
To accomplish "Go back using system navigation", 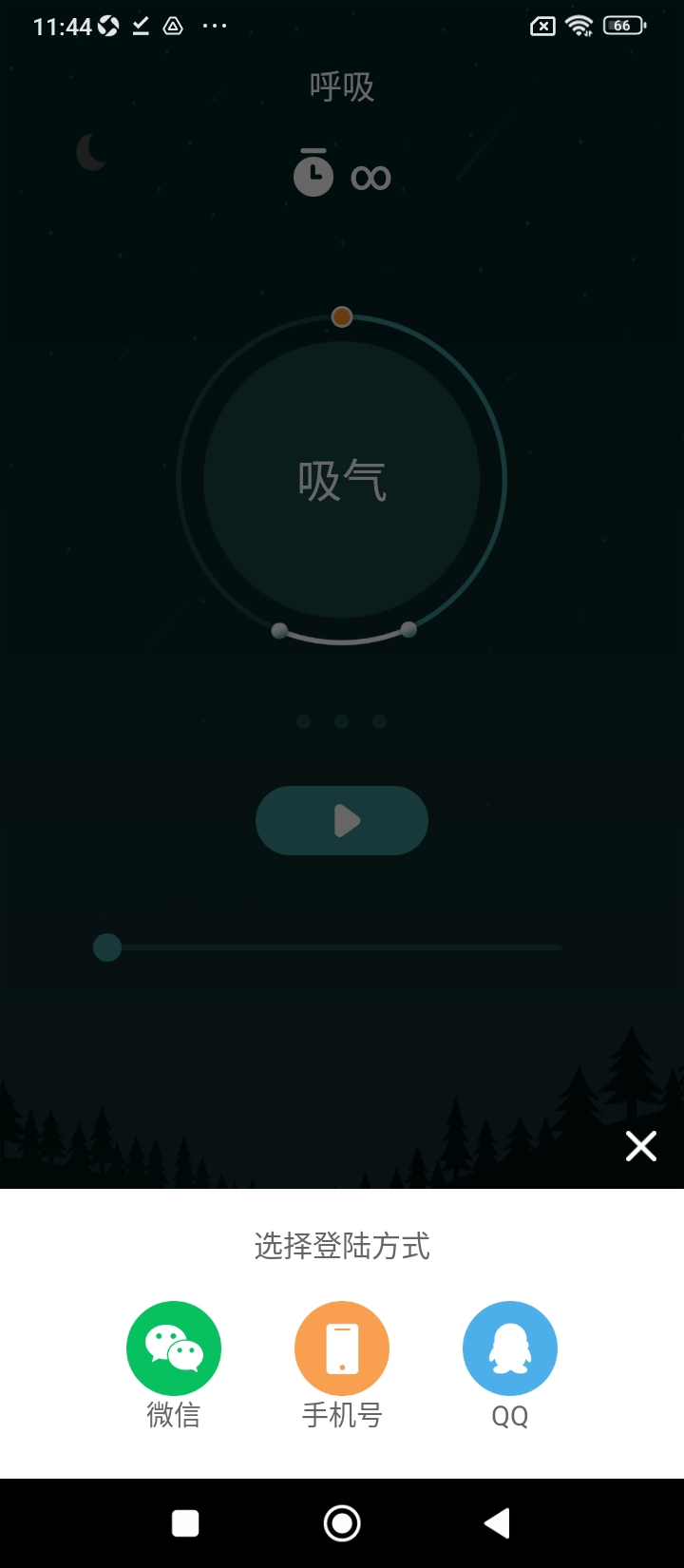I will [x=497, y=1523].
